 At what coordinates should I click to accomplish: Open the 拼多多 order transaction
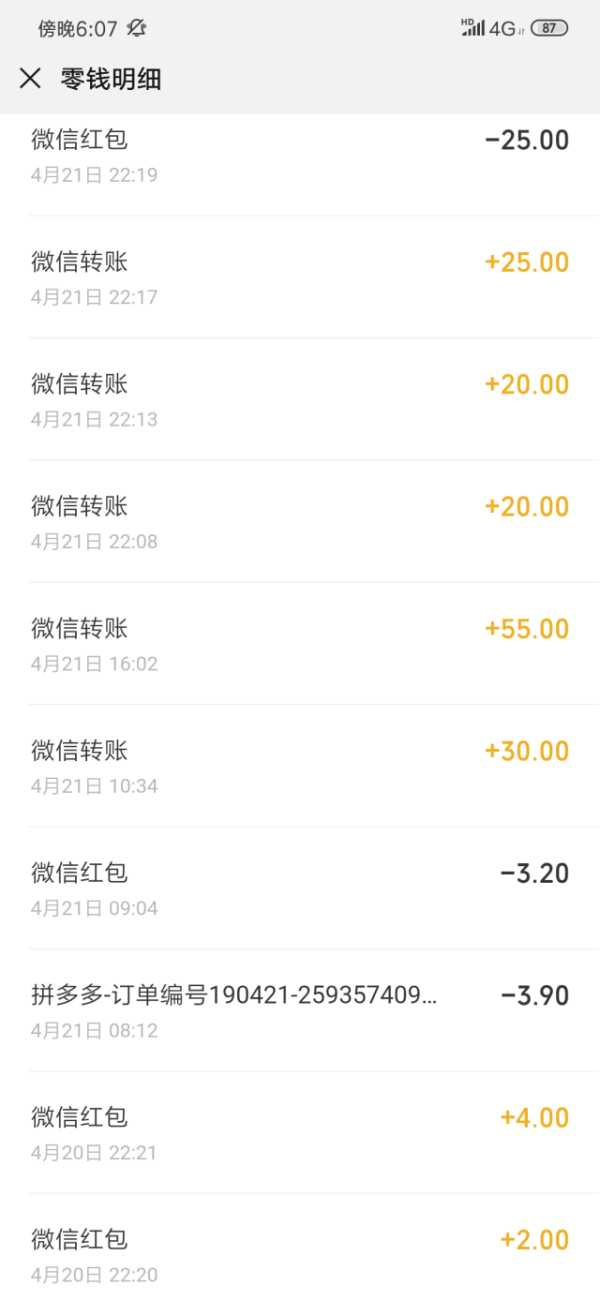(300, 1009)
